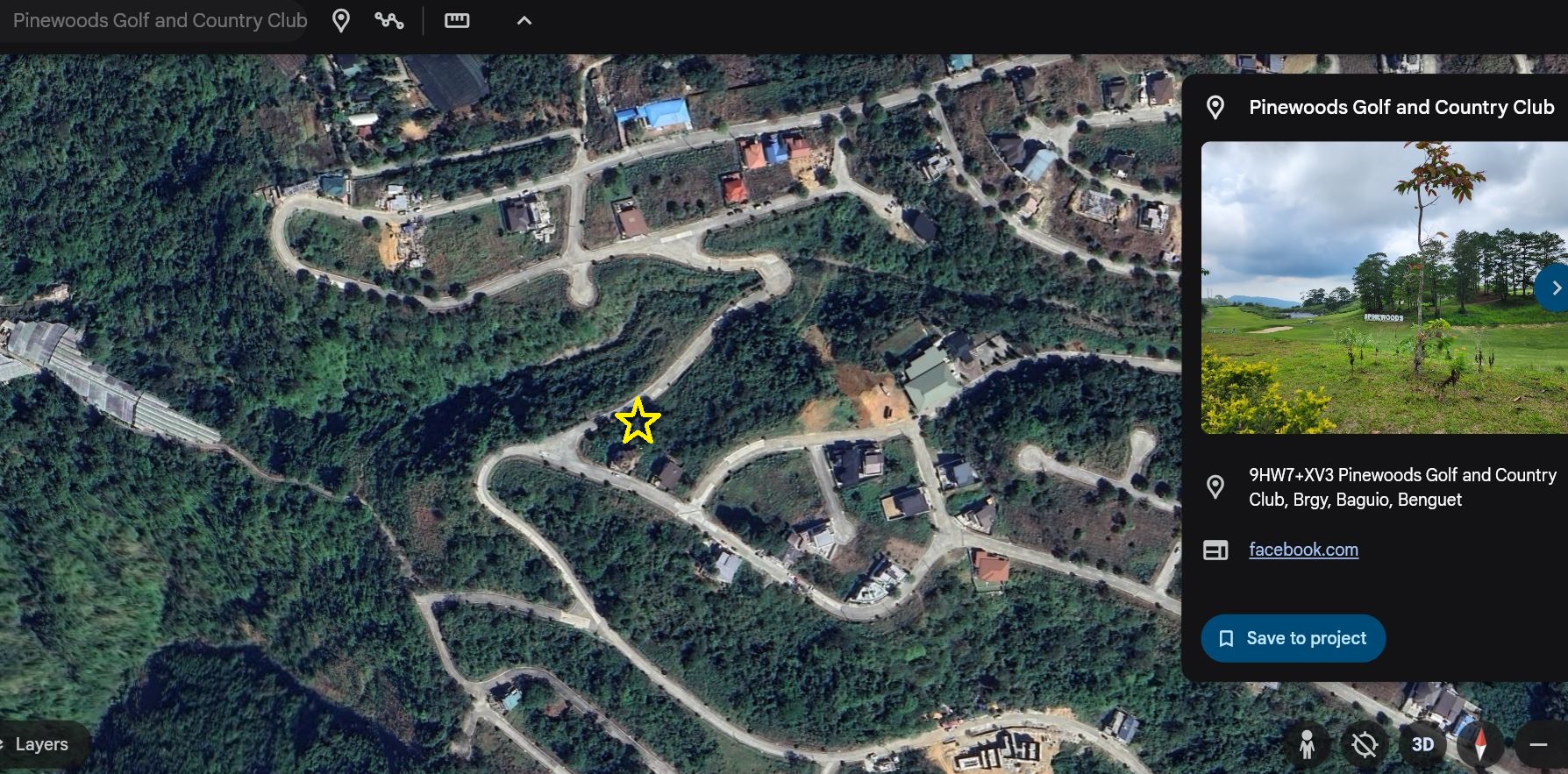The image size is (1568, 774).
Task: Activate Street View pegman
Action: coord(1307,744)
